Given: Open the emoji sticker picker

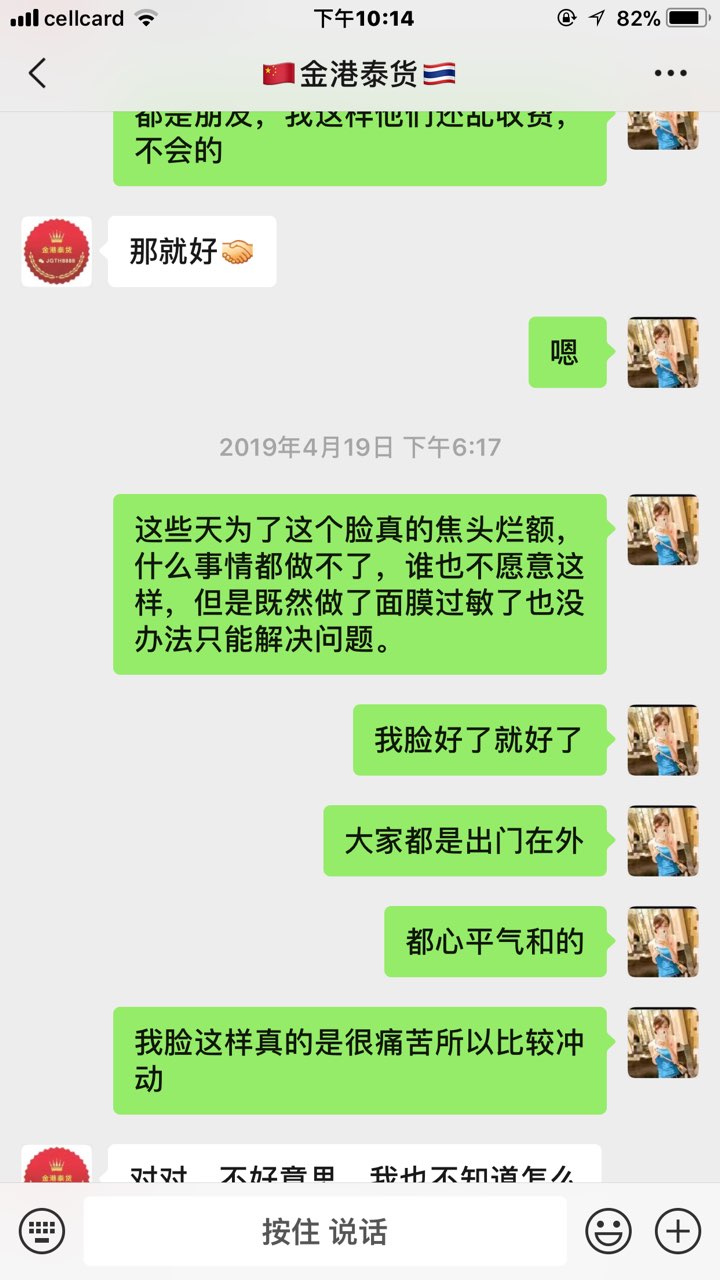Looking at the screenshot, I should coord(608,1230).
